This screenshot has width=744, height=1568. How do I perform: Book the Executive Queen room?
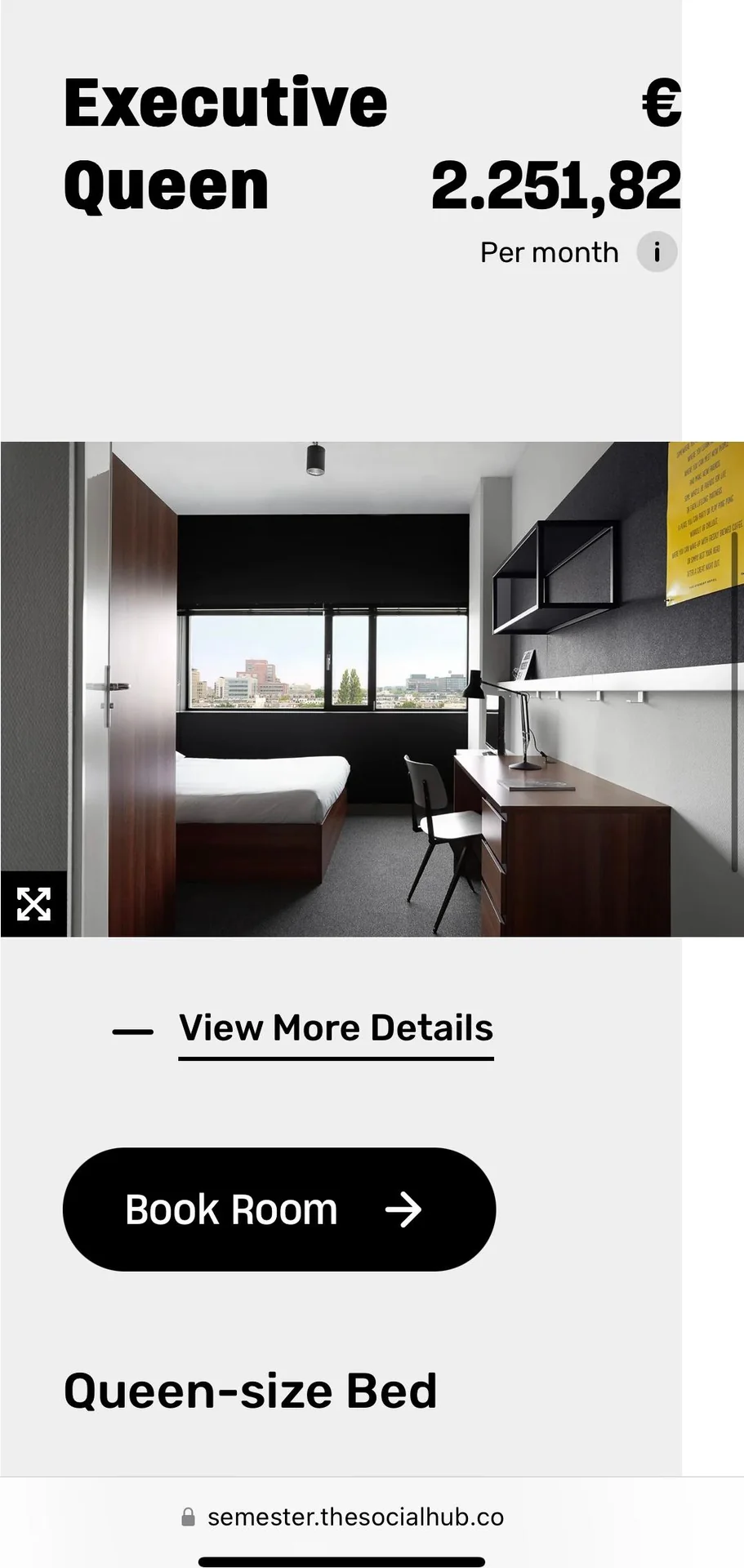click(278, 1209)
